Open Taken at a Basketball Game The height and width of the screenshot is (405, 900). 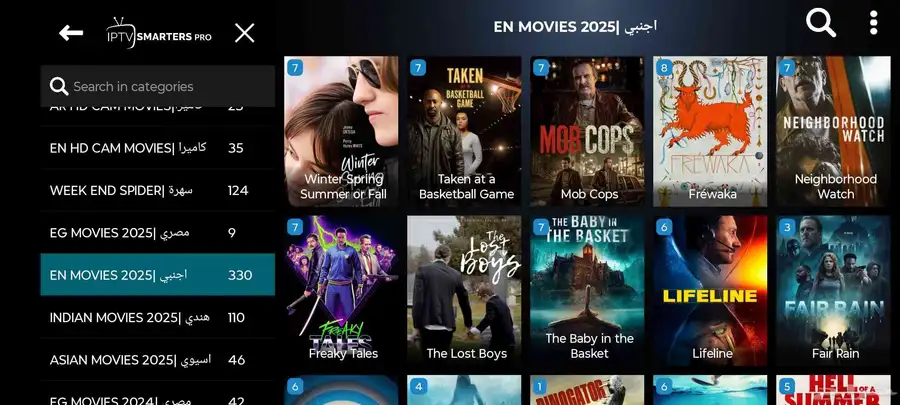point(464,130)
